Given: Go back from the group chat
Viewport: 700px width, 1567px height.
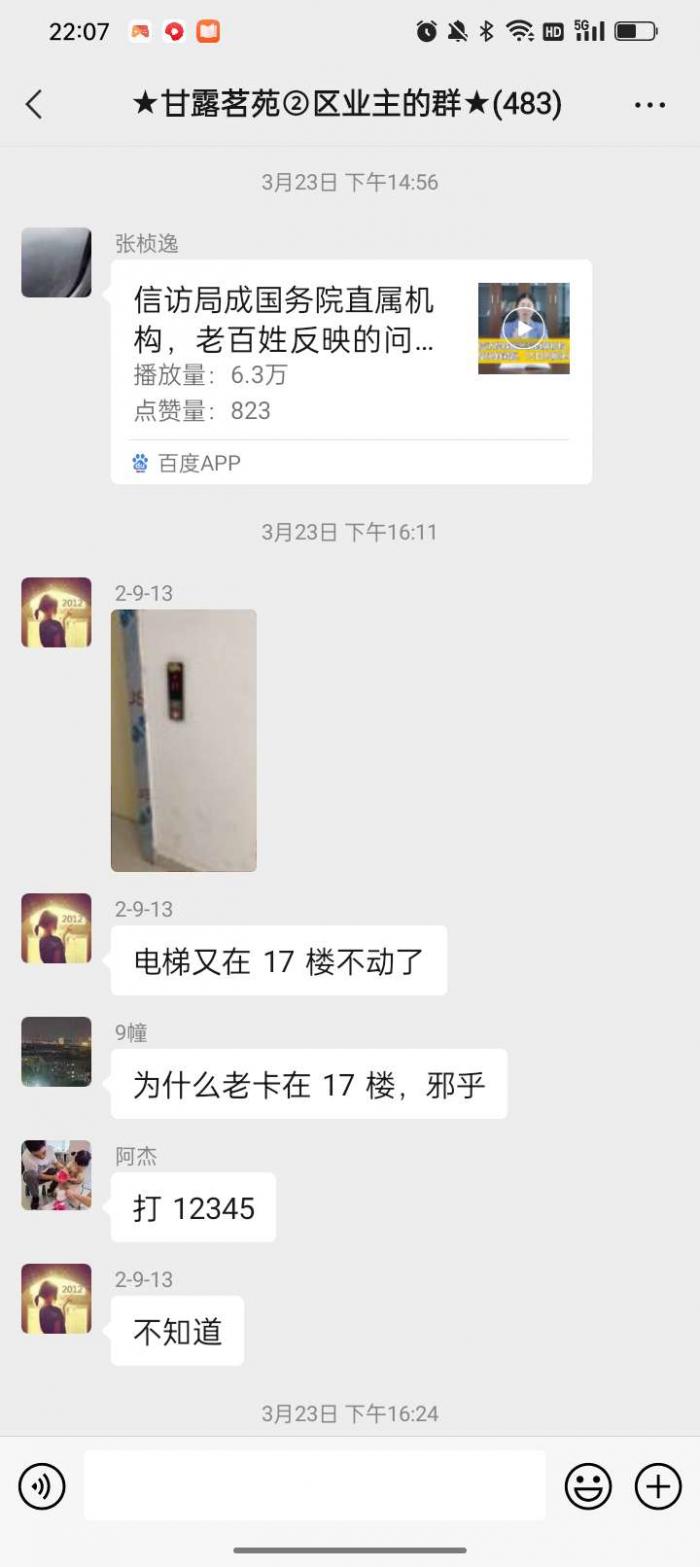Looking at the screenshot, I should click(34, 104).
